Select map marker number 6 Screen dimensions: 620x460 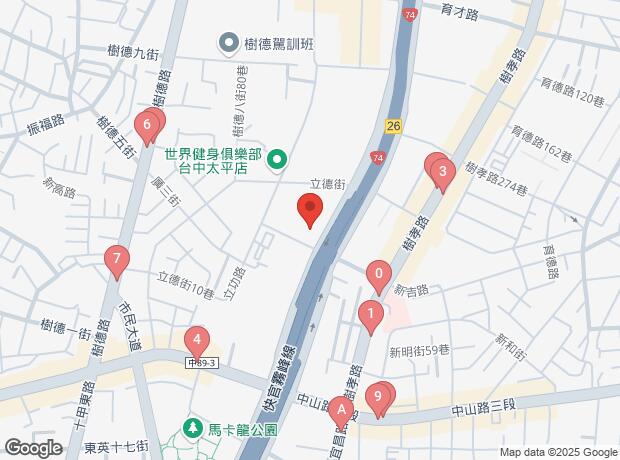[148, 126]
